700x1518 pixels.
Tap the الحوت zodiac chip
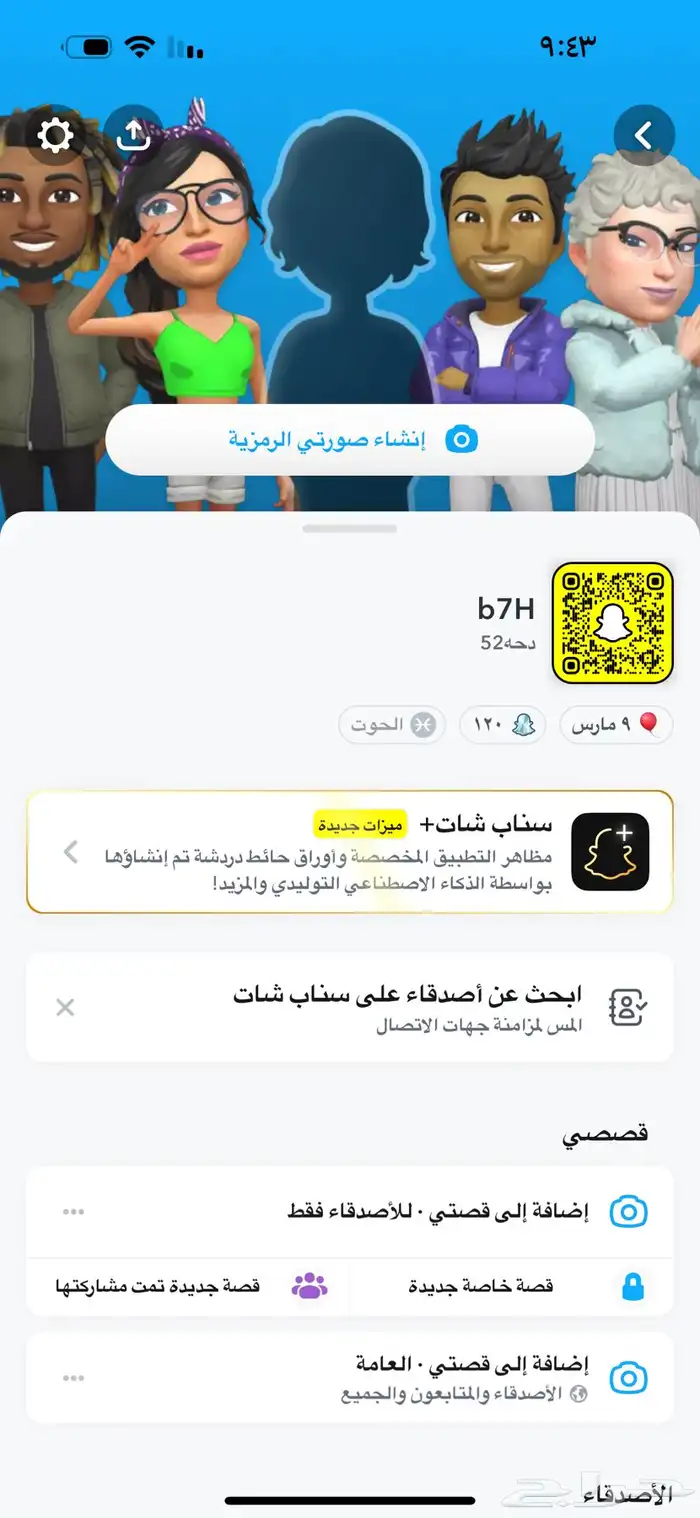[392, 725]
